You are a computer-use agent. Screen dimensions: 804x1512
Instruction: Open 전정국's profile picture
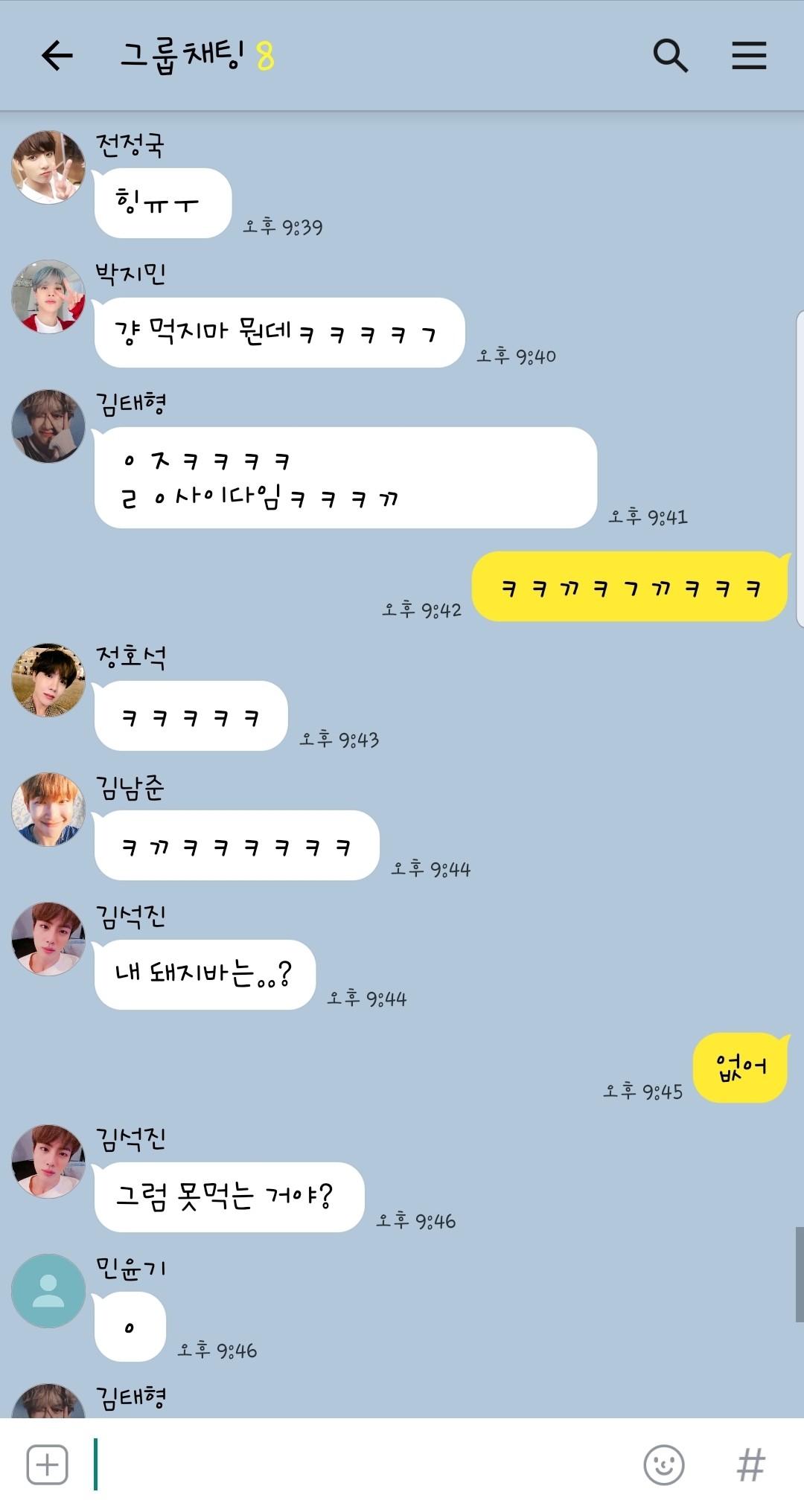(48, 167)
